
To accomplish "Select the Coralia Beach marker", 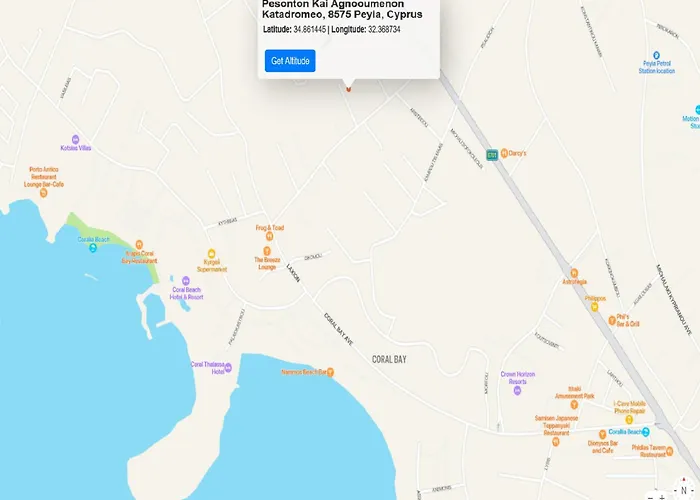I will click(x=92, y=247).
